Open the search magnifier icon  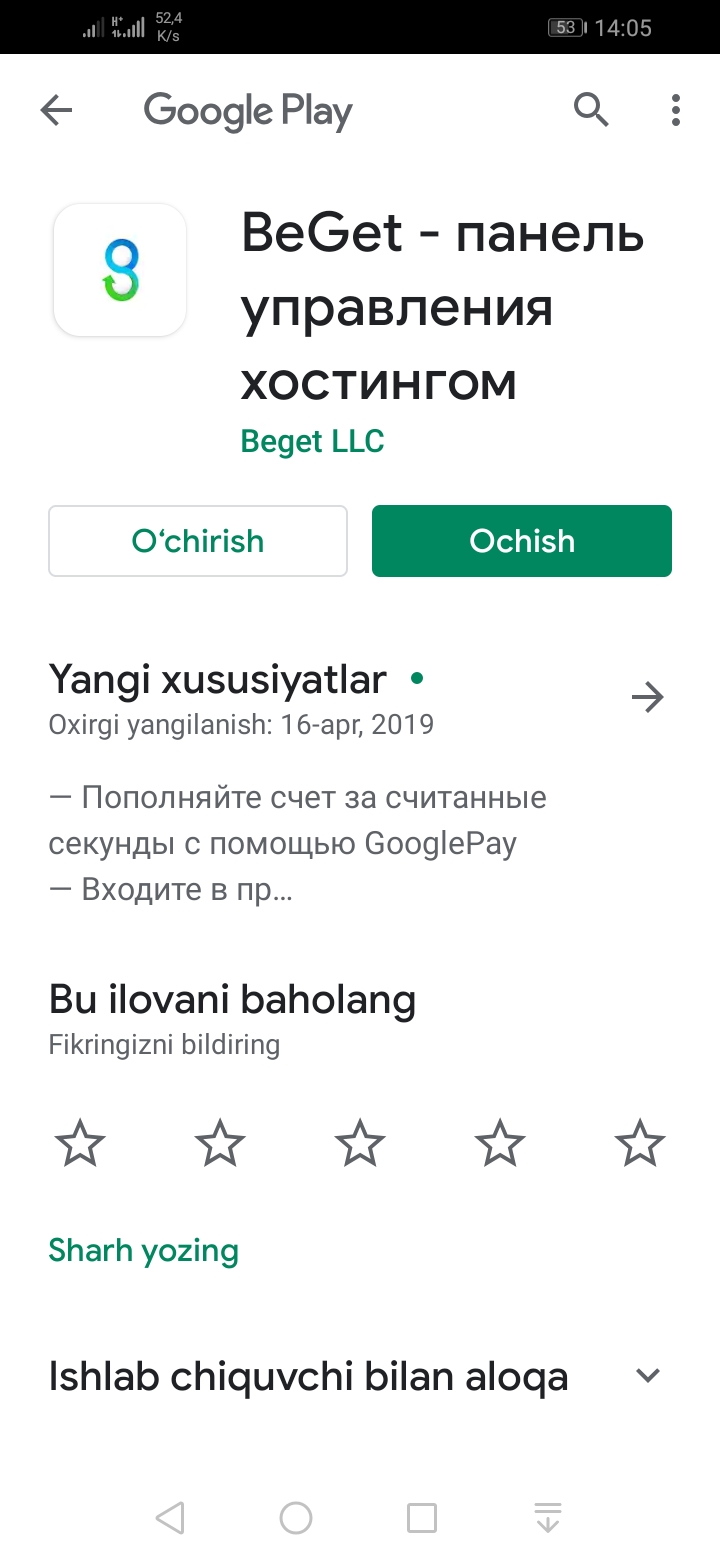tap(591, 110)
